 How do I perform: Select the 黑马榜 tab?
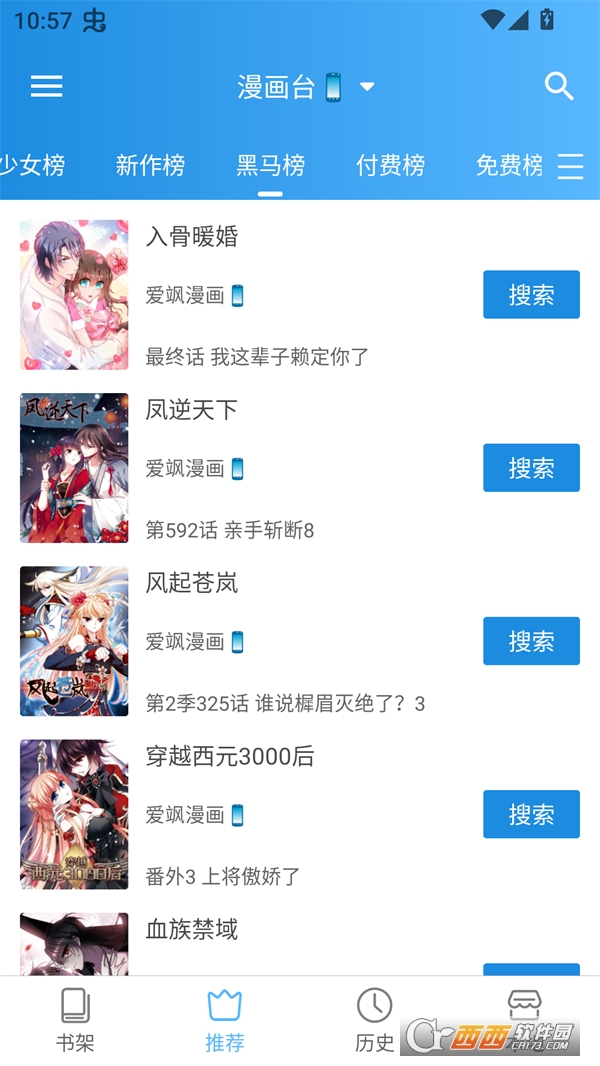click(x=270, y=165)
